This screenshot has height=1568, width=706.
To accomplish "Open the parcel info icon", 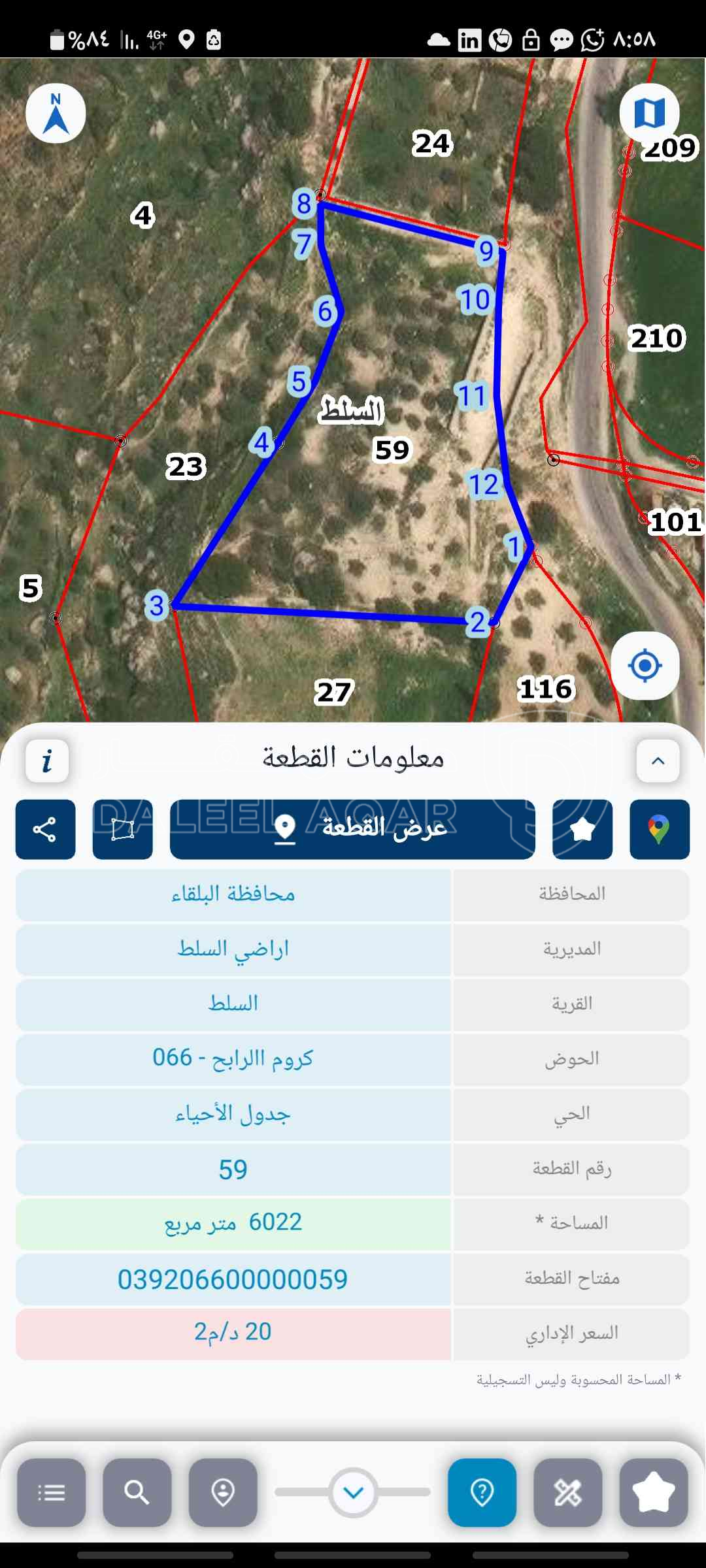I will (47, 760).
